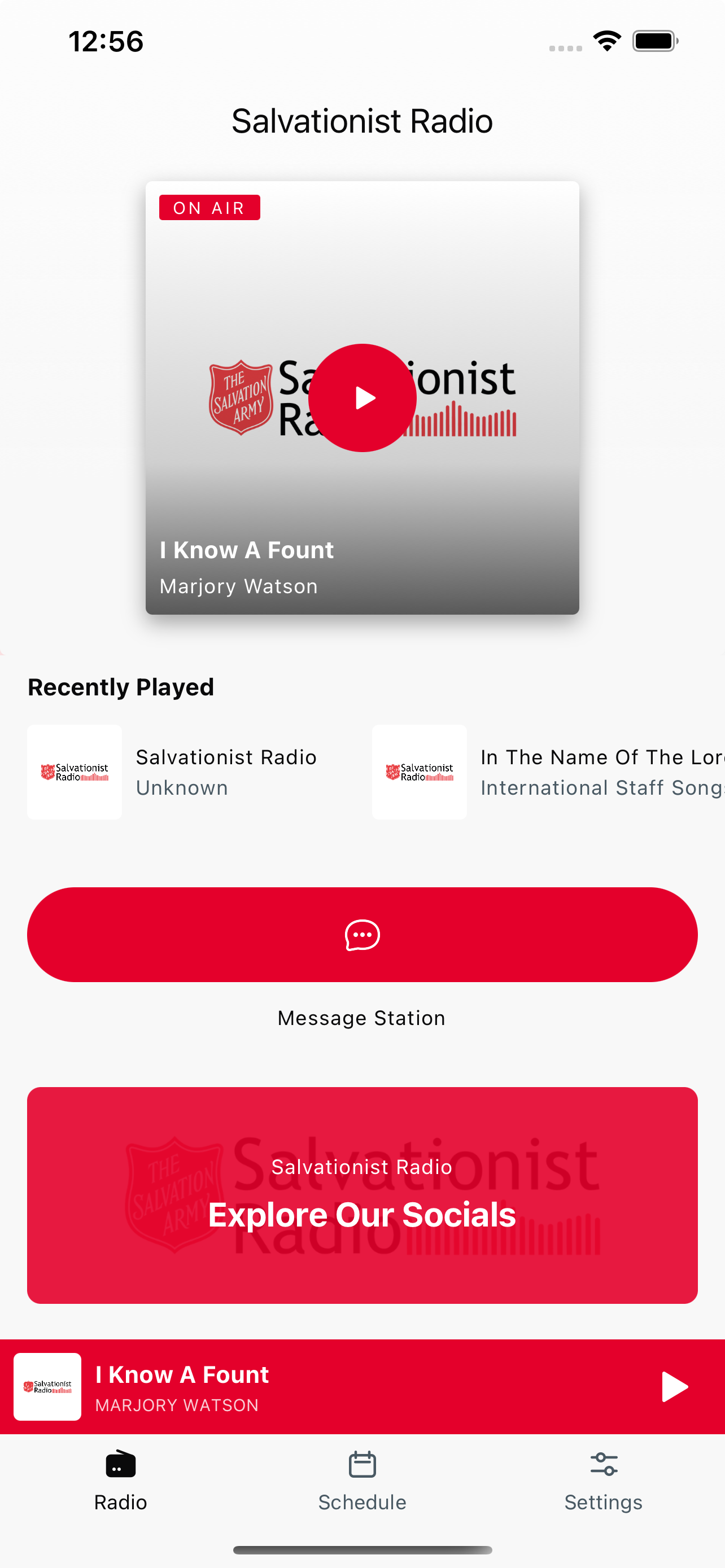Click the Marjory Watson artist label

click(x=238, y=585)
